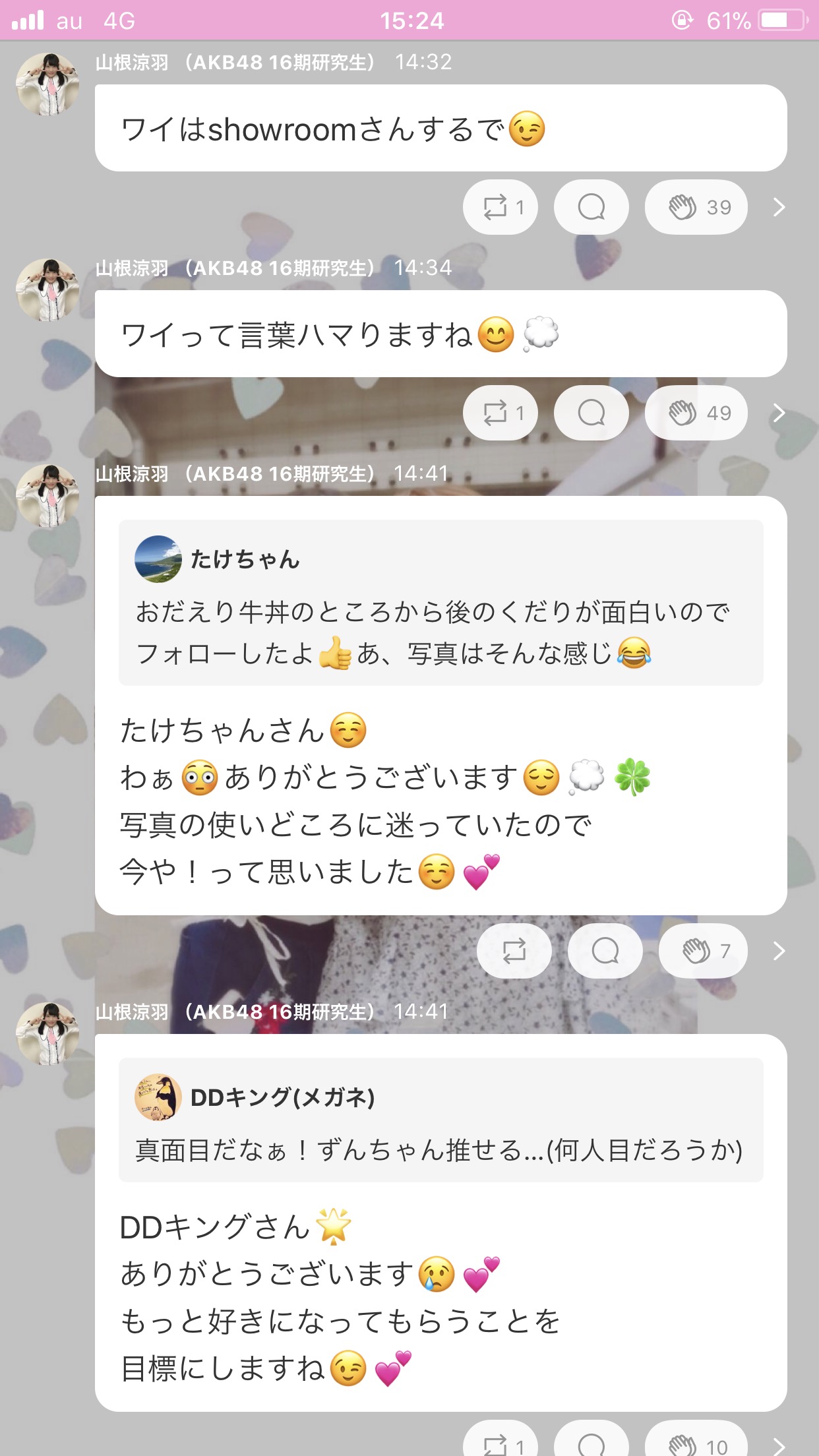Clap for the showroom message with 39 claps
The width and height of the screenshot is (819, 1456).
pyautogui.click(x=696, y=207)
